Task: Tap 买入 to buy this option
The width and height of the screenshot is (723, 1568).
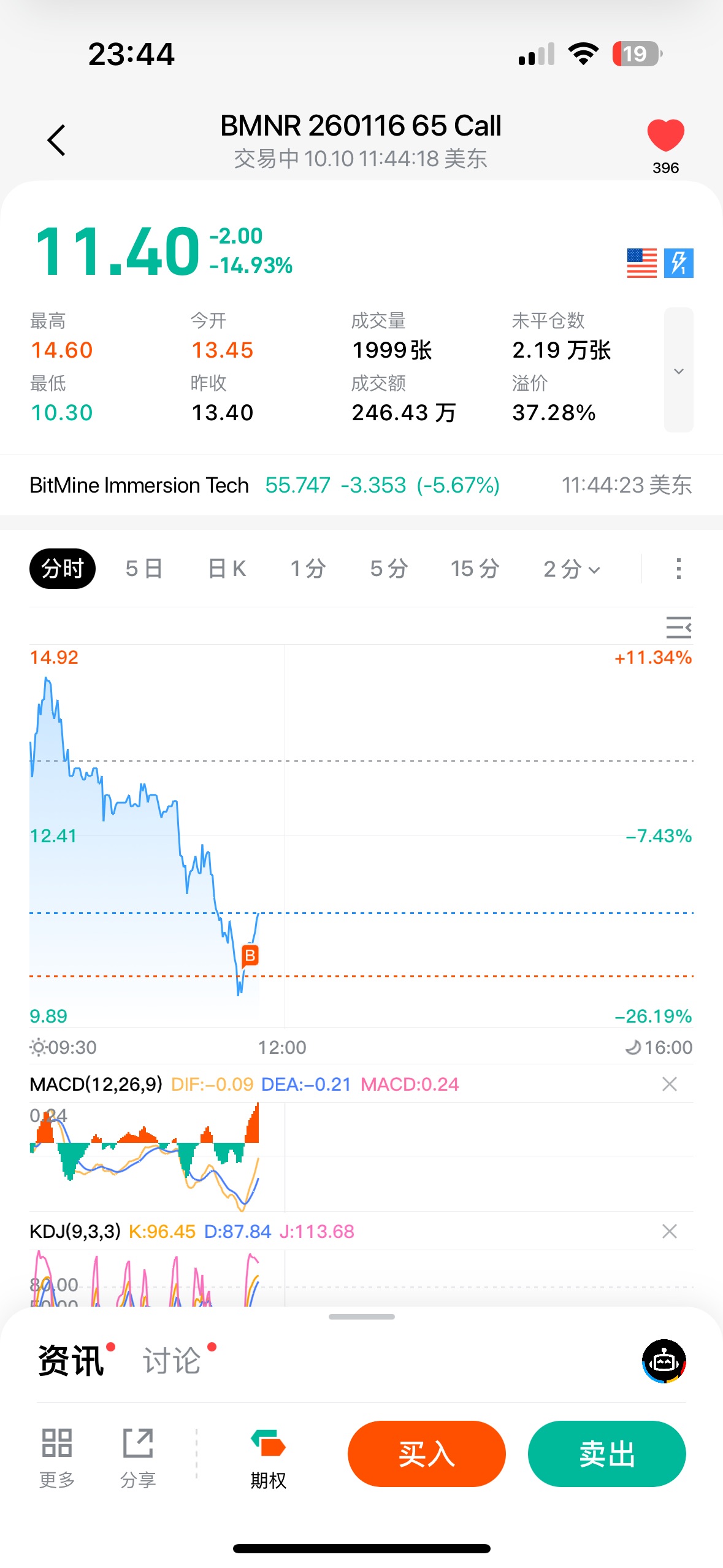Action: (x=426, y=1453)
